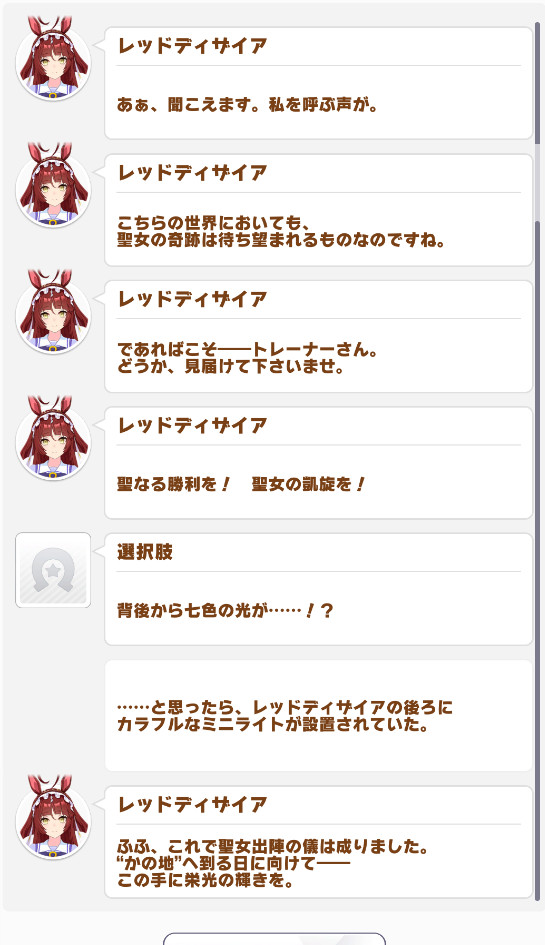Tap the scrollbar of the dialogue log
Viewport: 545px width, 945px height.
pyautogui.click(x=537, y=461)
